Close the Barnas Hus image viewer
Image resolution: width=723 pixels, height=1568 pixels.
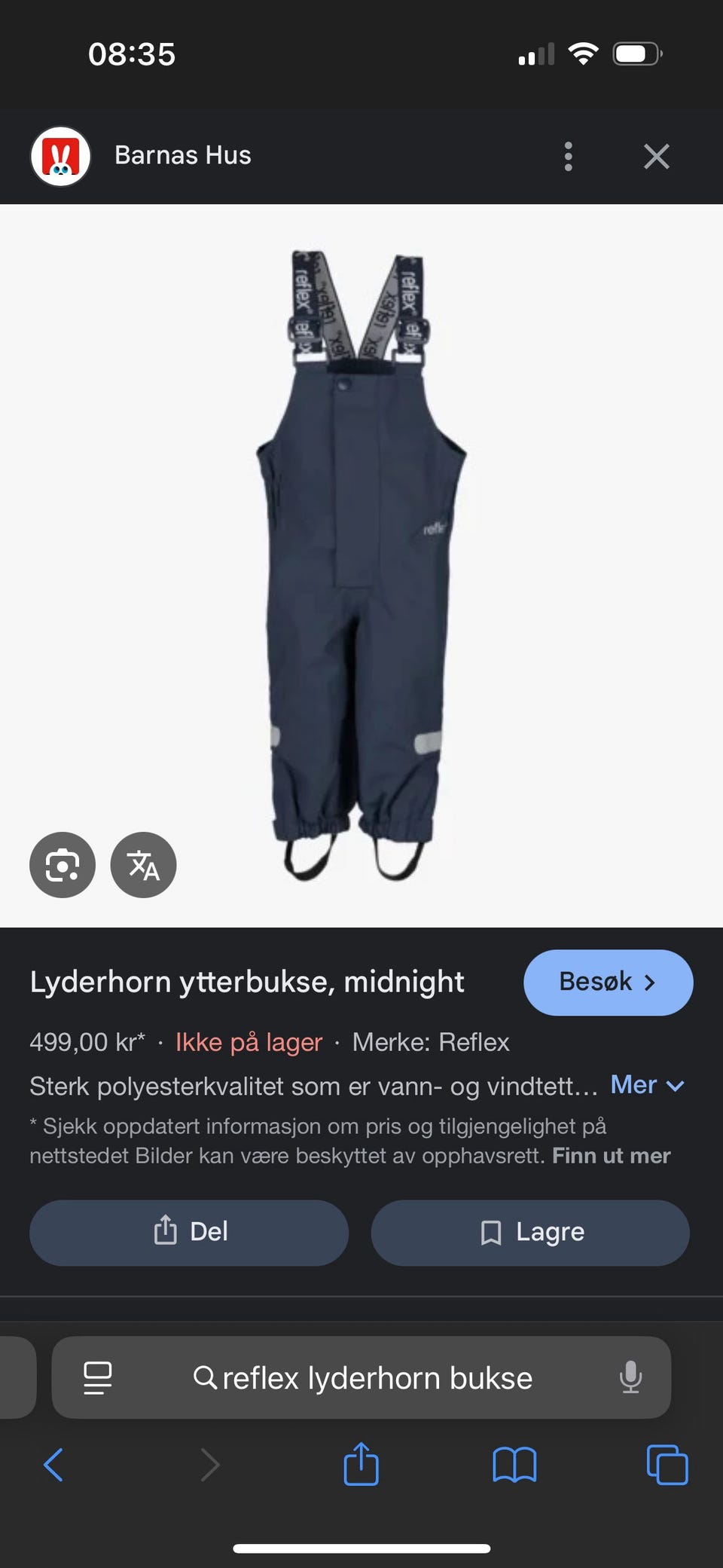[657, 157]
